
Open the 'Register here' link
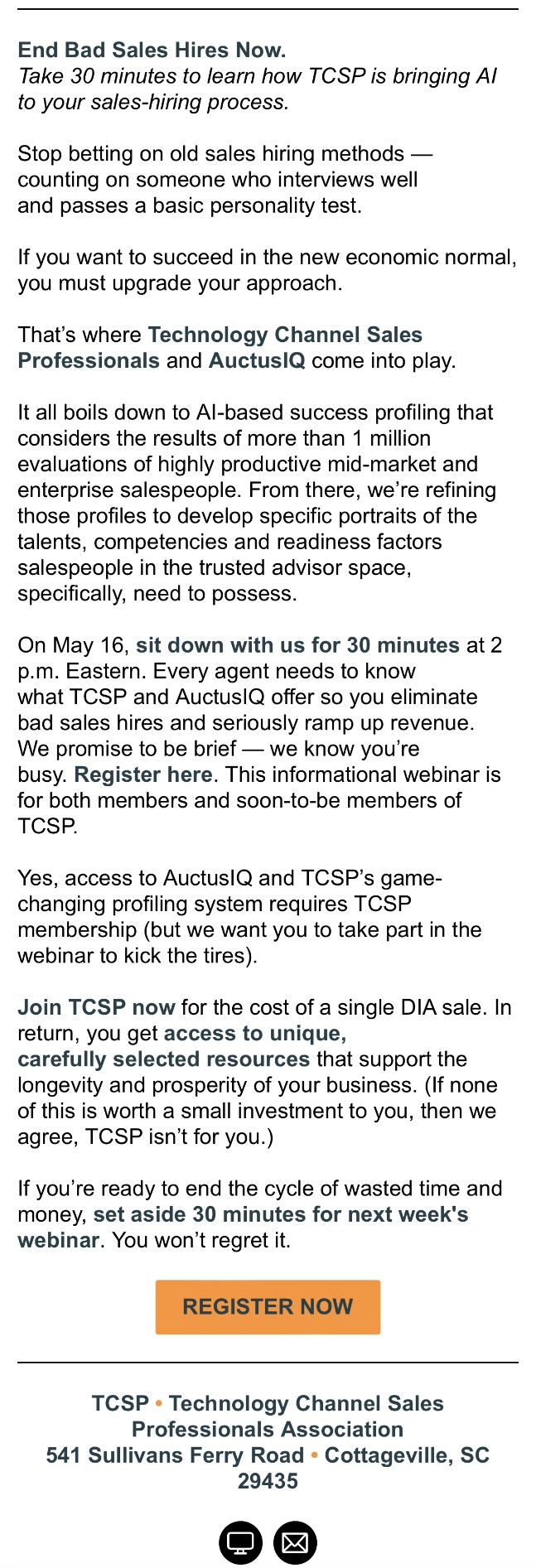click(143, 774)
